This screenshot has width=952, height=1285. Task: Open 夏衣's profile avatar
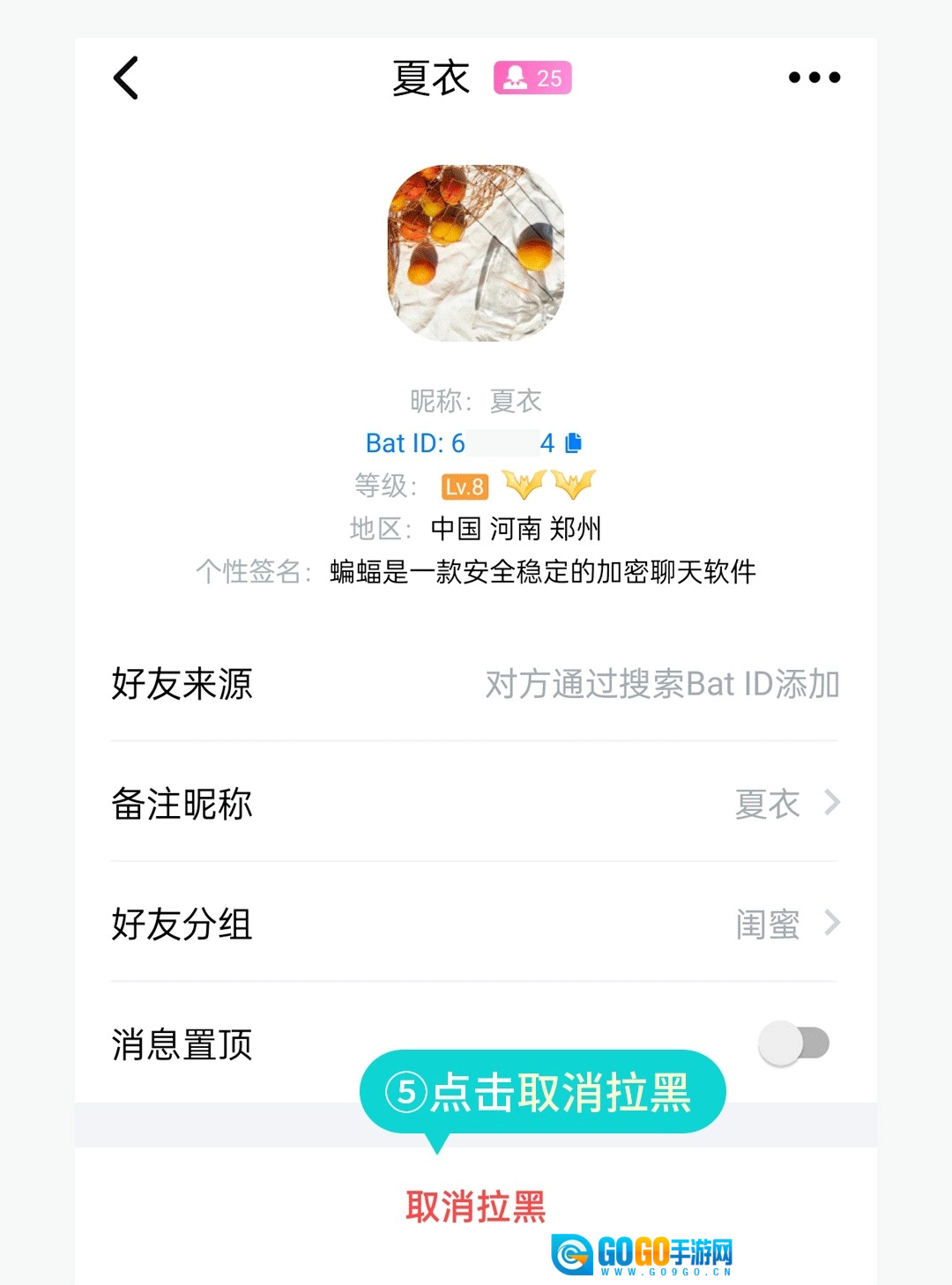[x=476, y=253]
